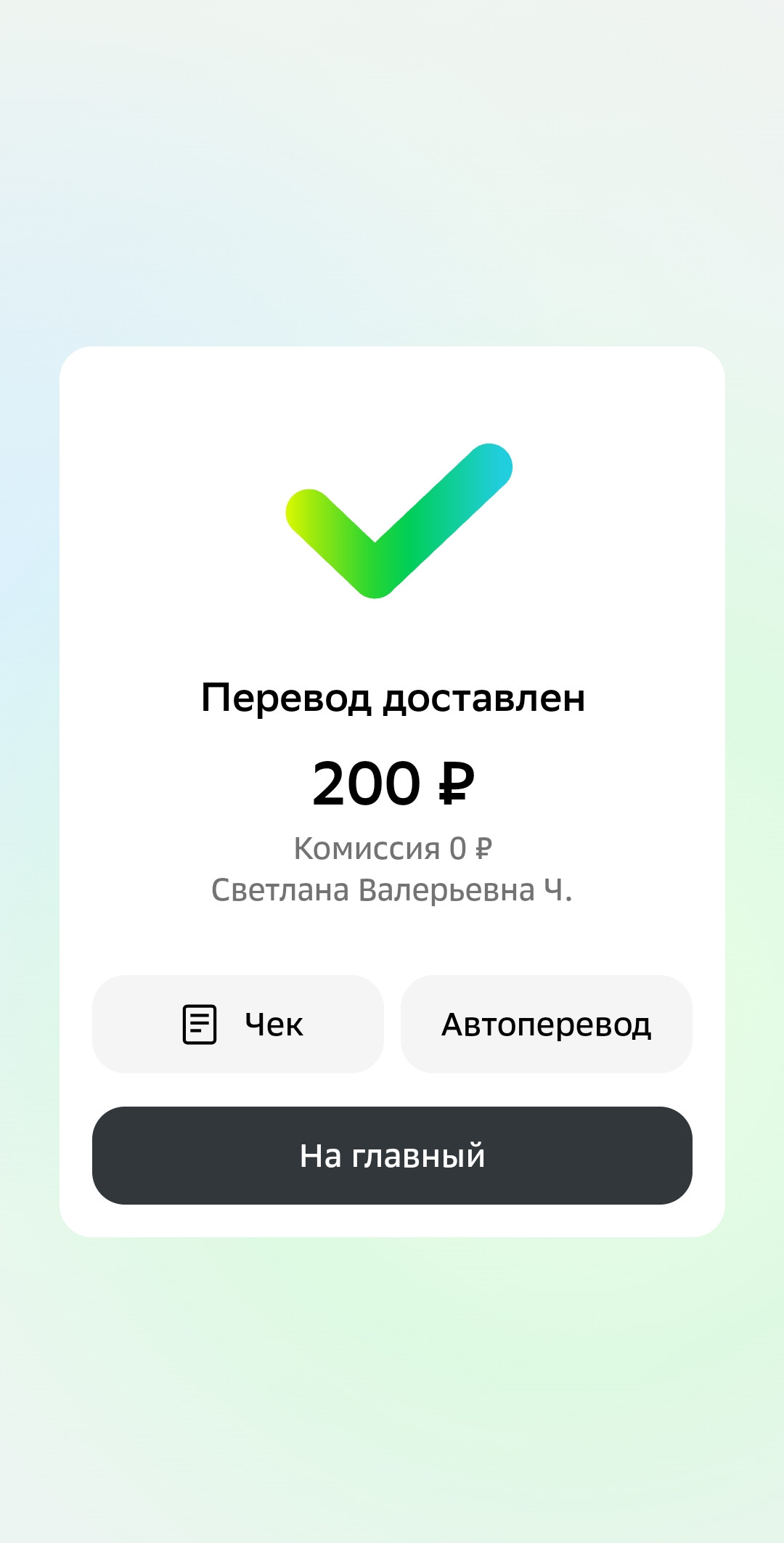
Task: Return via the На главный button
Action: pyautogui.click(x=392, y=1155)
